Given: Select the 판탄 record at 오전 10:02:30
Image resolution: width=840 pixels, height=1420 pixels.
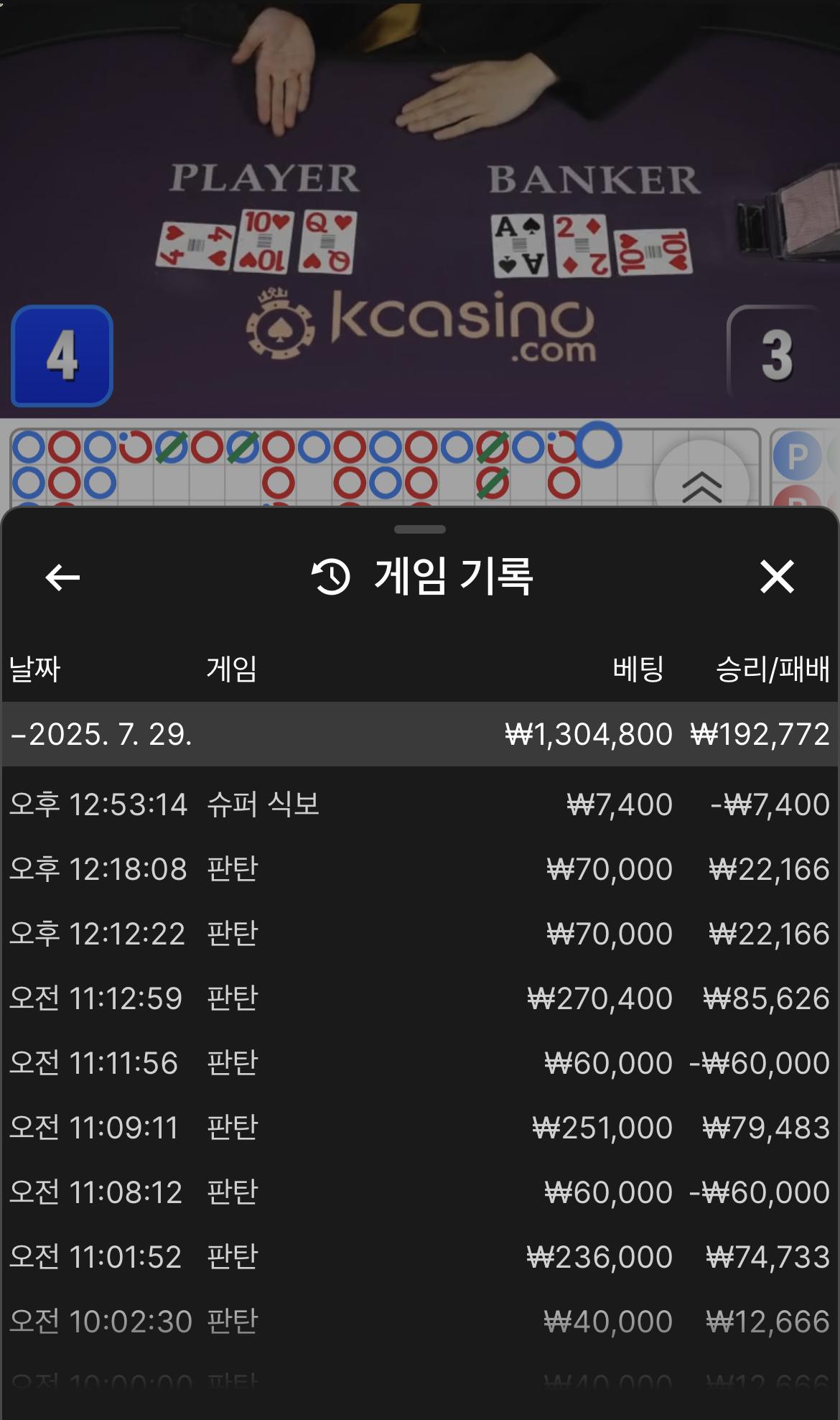Looking at the screenshot, I should (419, 1322).
